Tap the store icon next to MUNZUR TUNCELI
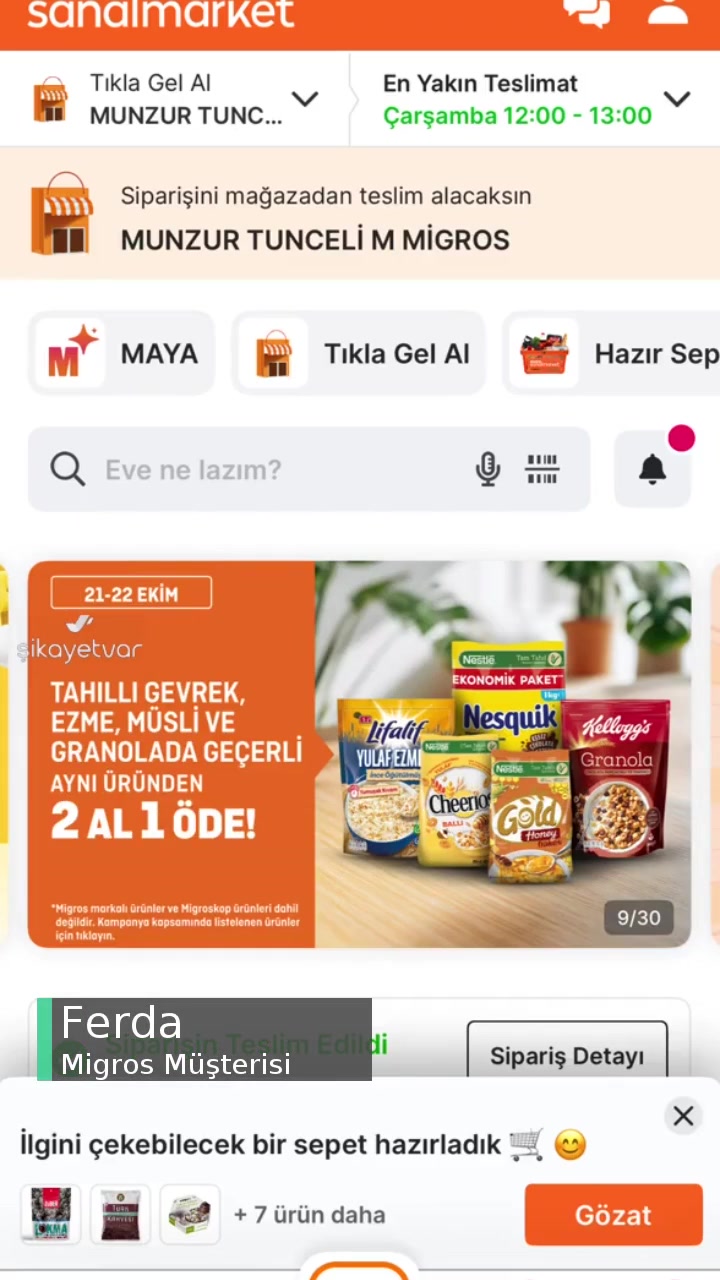720x1280 pixels. click(48, 97)
